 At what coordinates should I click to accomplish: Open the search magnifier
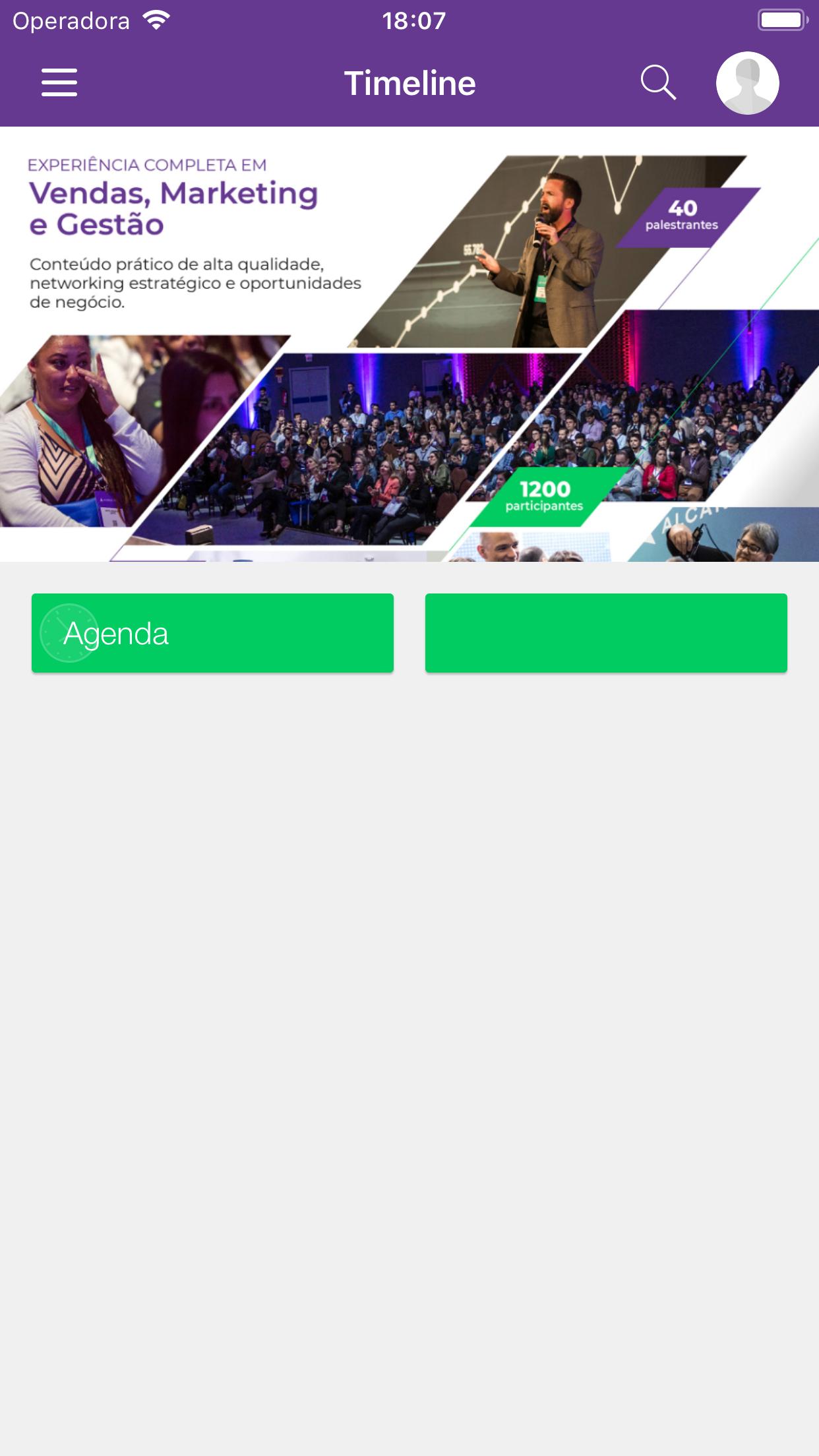pyautogui.click(x=658, y=83)
